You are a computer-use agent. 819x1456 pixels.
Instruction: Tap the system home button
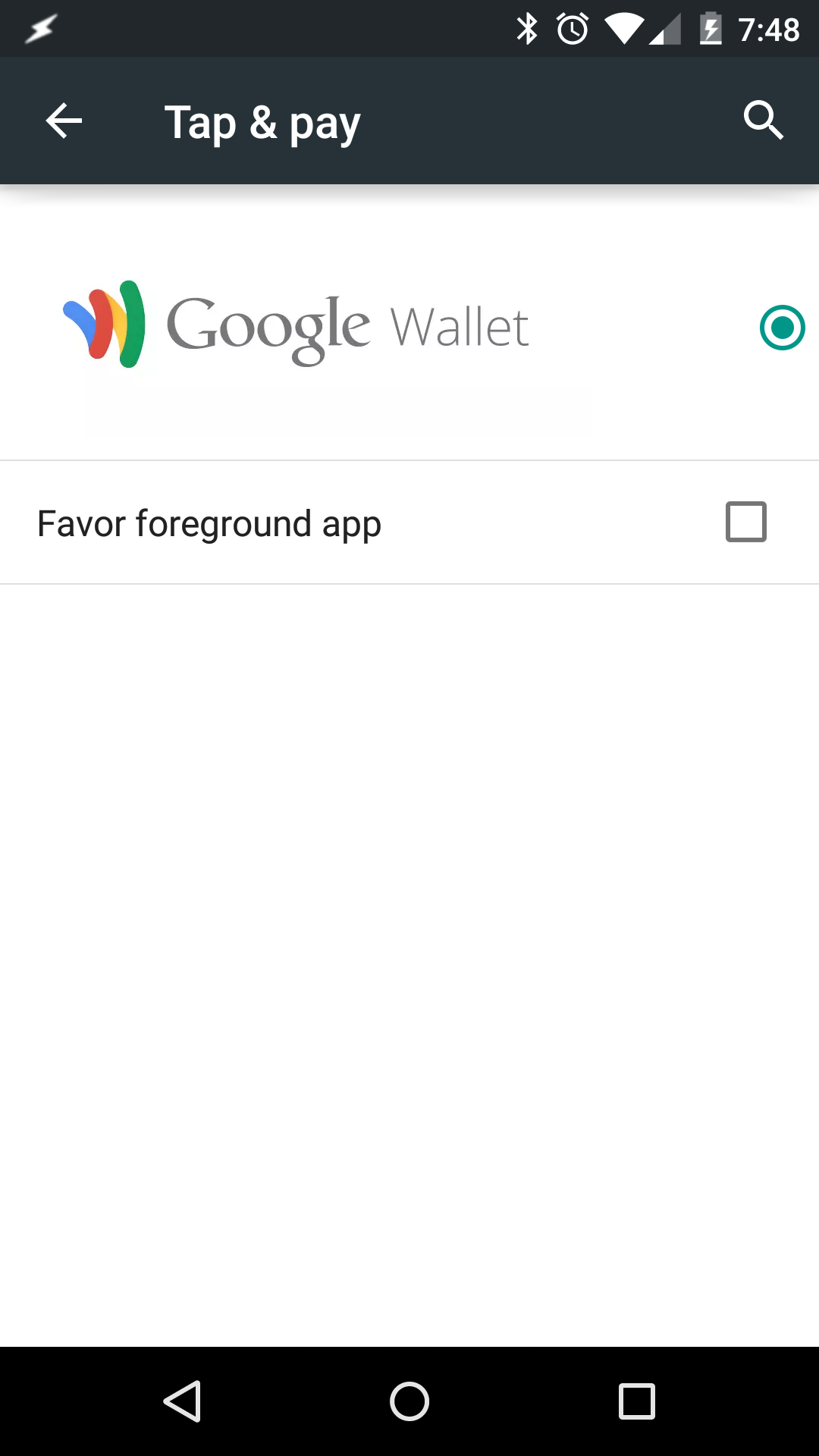tap(409, 1401)
